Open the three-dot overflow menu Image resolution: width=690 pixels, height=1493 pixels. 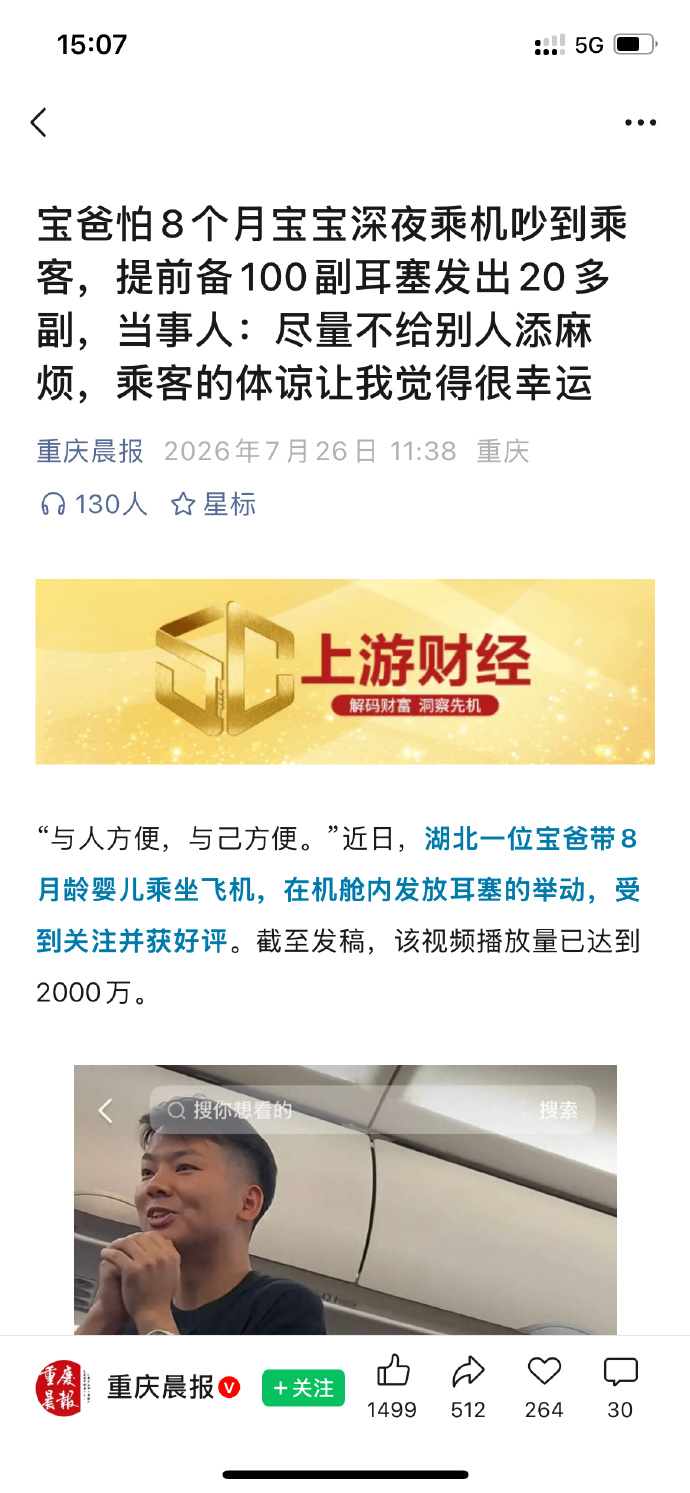point(640,123)
